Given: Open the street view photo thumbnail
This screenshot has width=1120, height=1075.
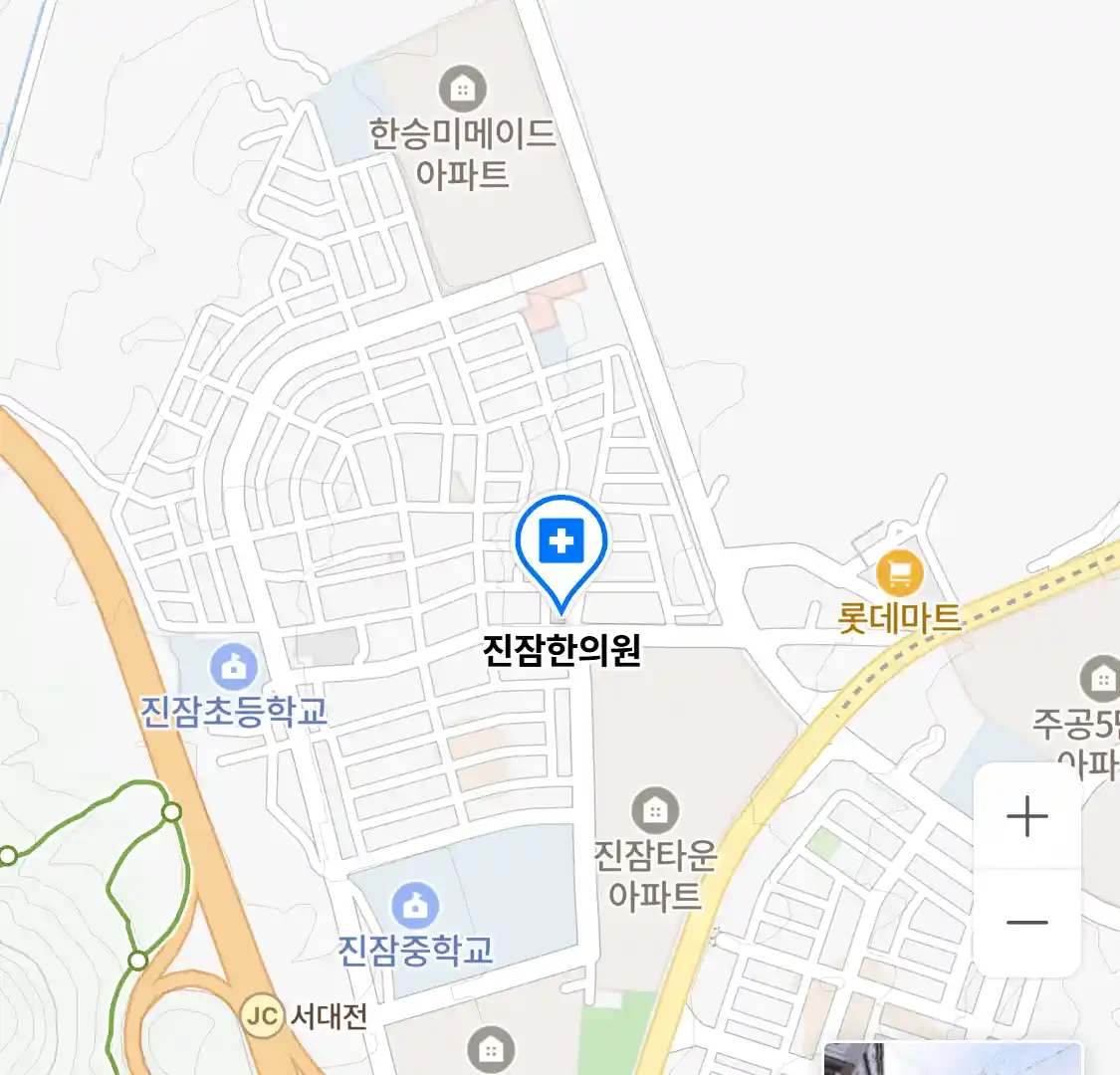Looking at the screenshot, I should click(x=953, y=1059).
